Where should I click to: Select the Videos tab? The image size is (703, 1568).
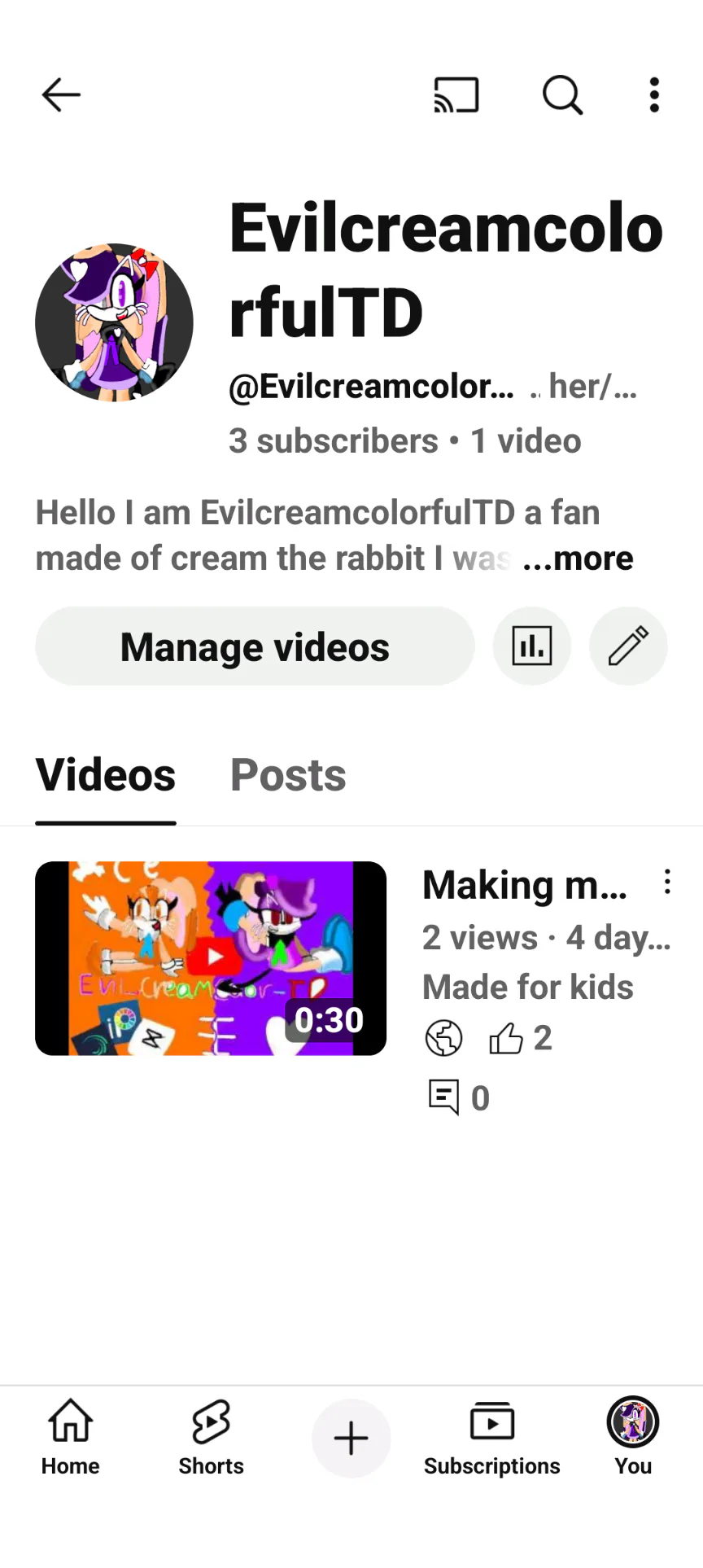(106, 775)
